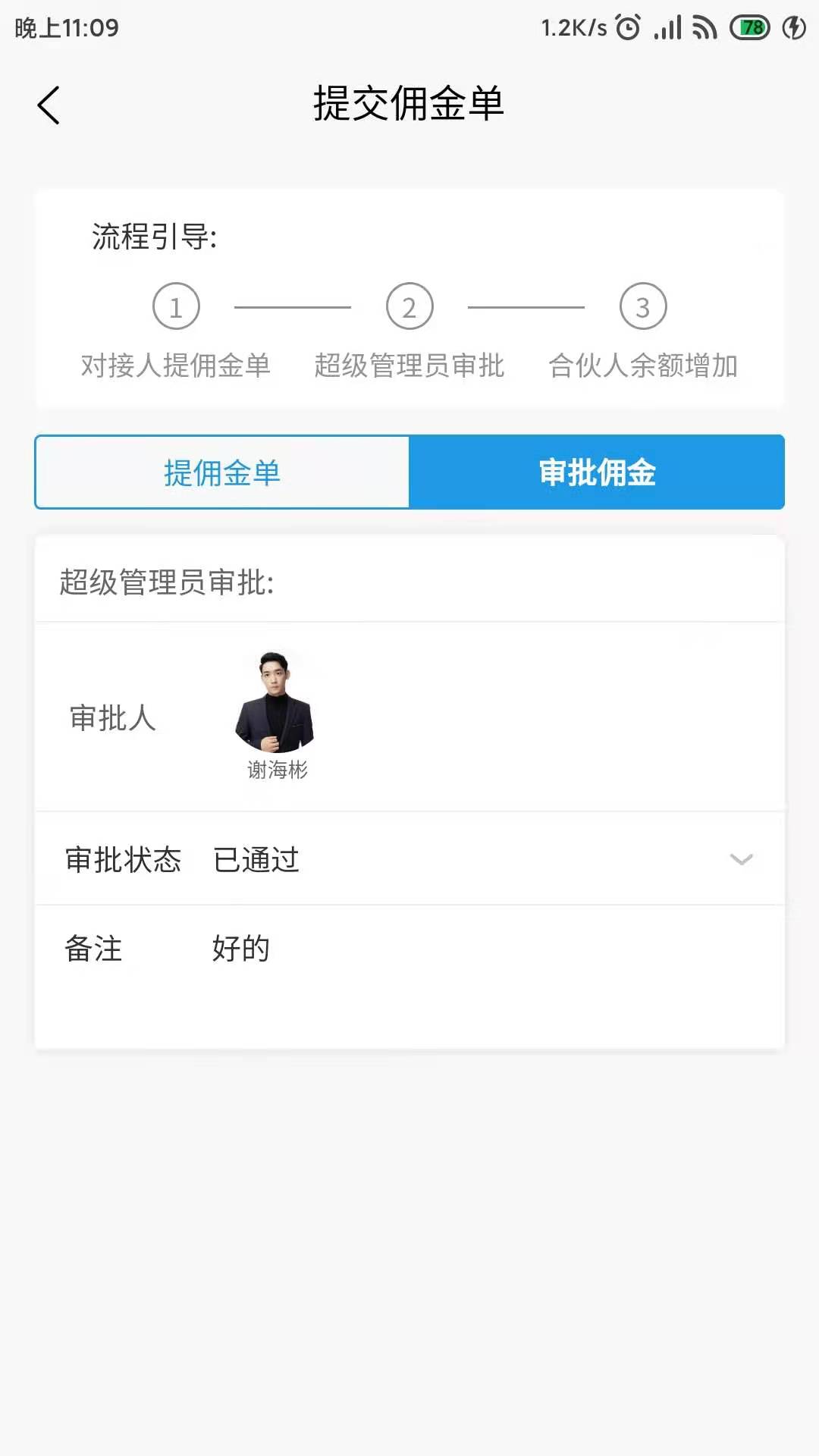Expand the 审批状态 dropdown
This screenshot has width=819, height=1456.
tap(740, 859)
